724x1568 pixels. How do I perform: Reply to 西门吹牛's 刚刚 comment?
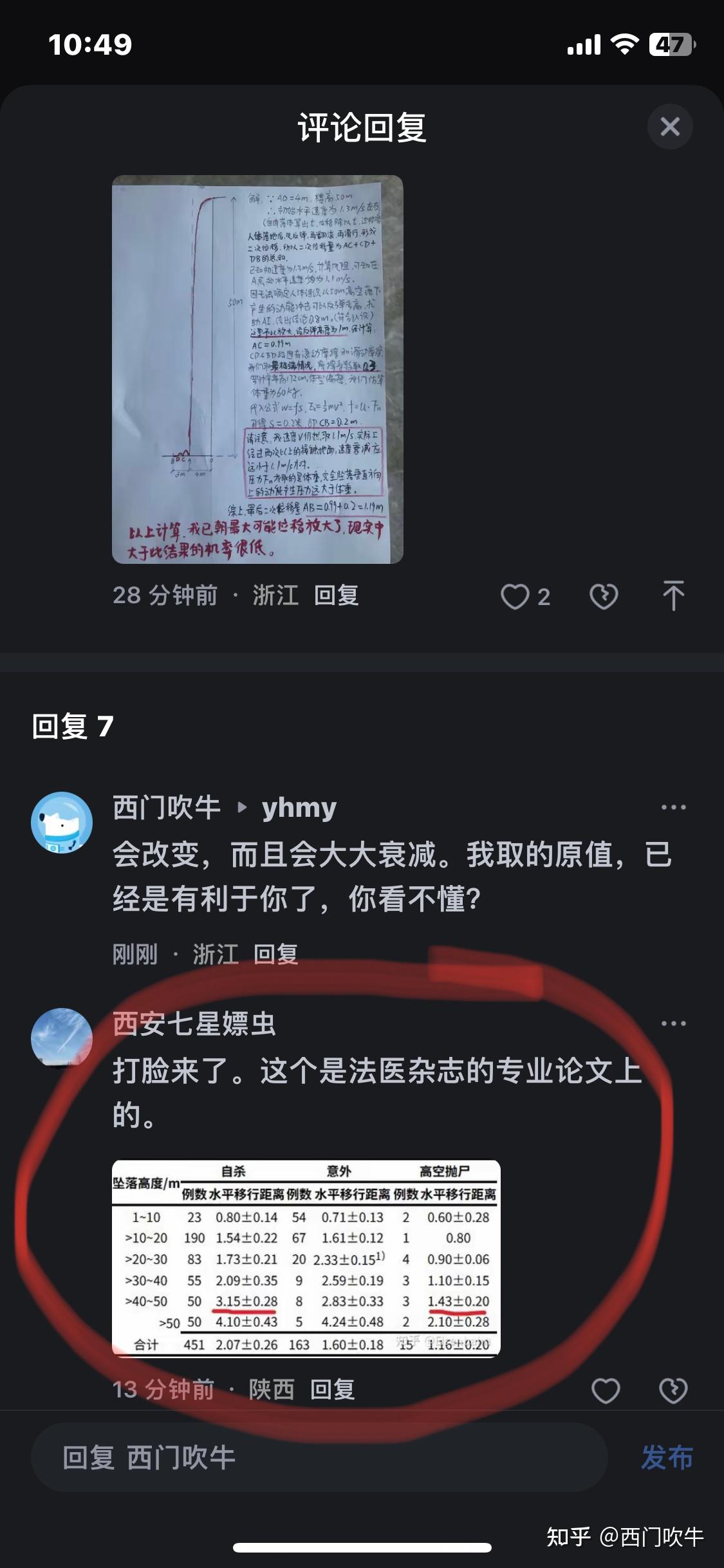(275, 954)
